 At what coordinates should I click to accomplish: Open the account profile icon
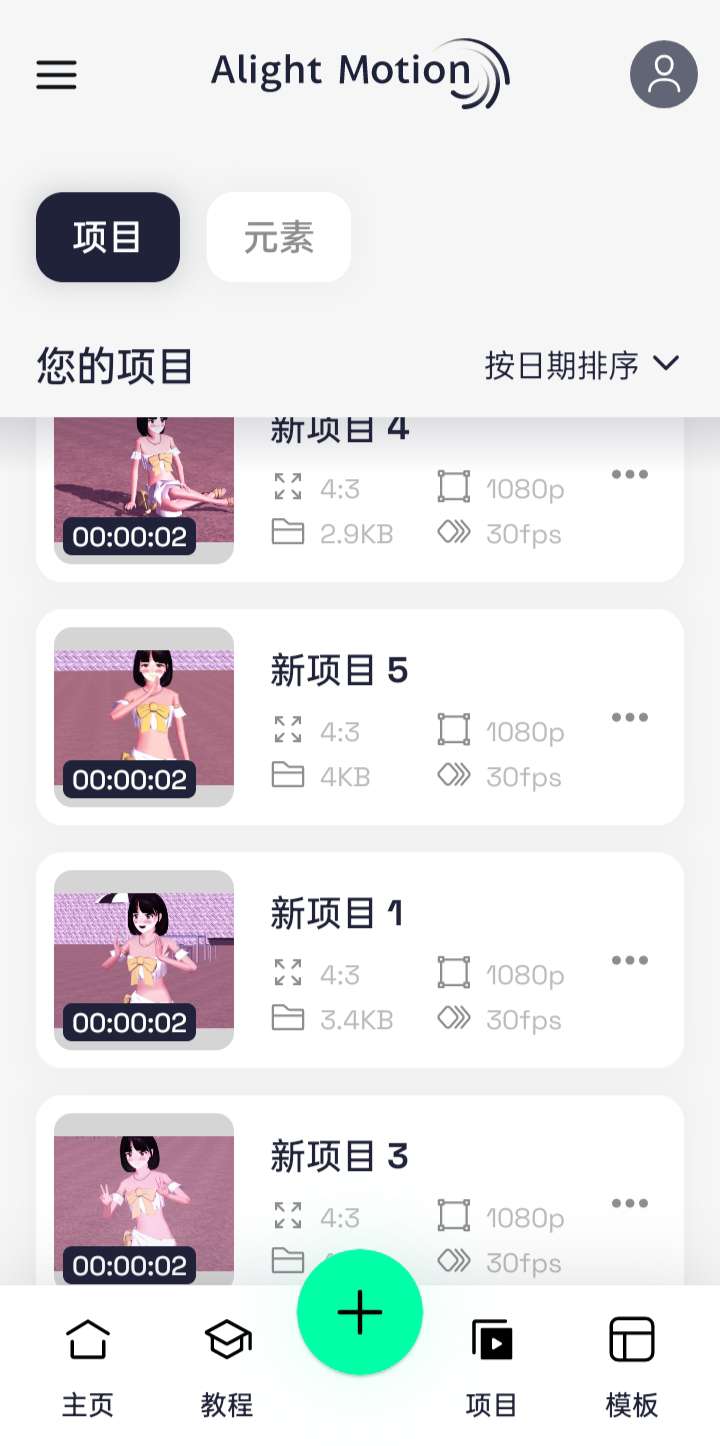point(663,74)
